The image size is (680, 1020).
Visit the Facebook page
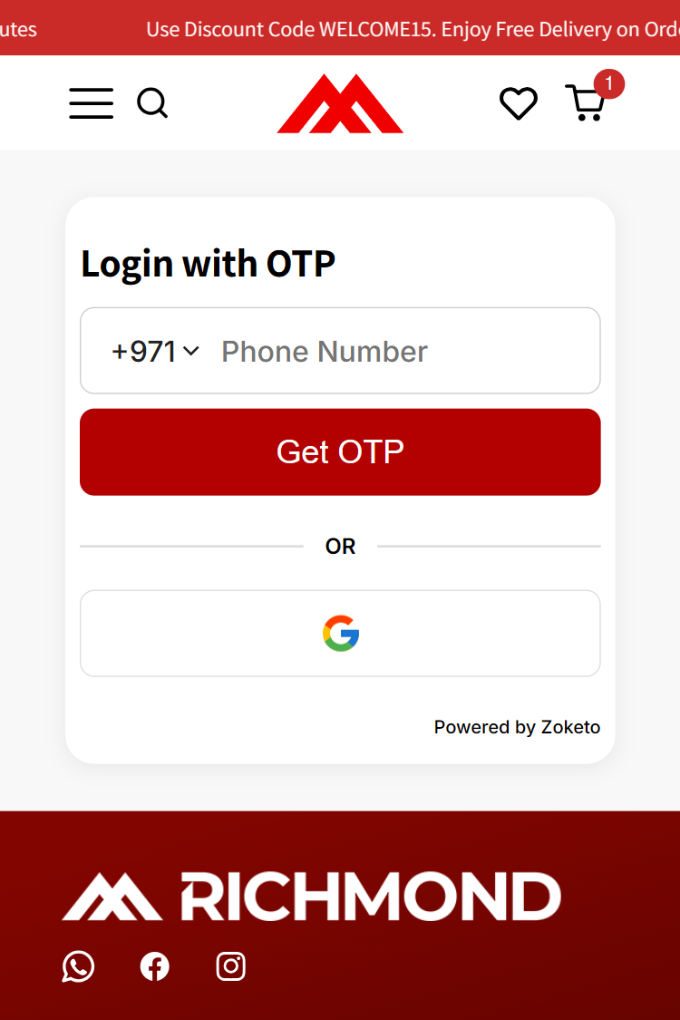tap(154, 966)
